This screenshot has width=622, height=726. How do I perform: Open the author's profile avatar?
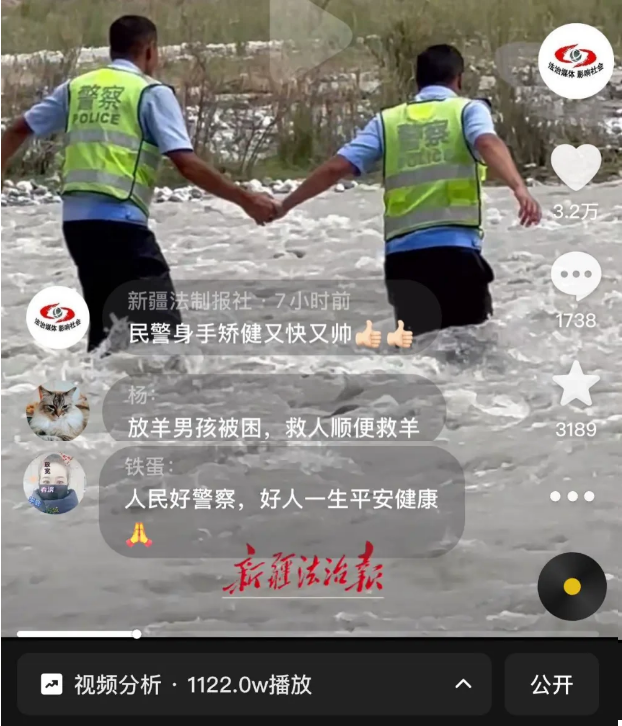tap(576, 61)
